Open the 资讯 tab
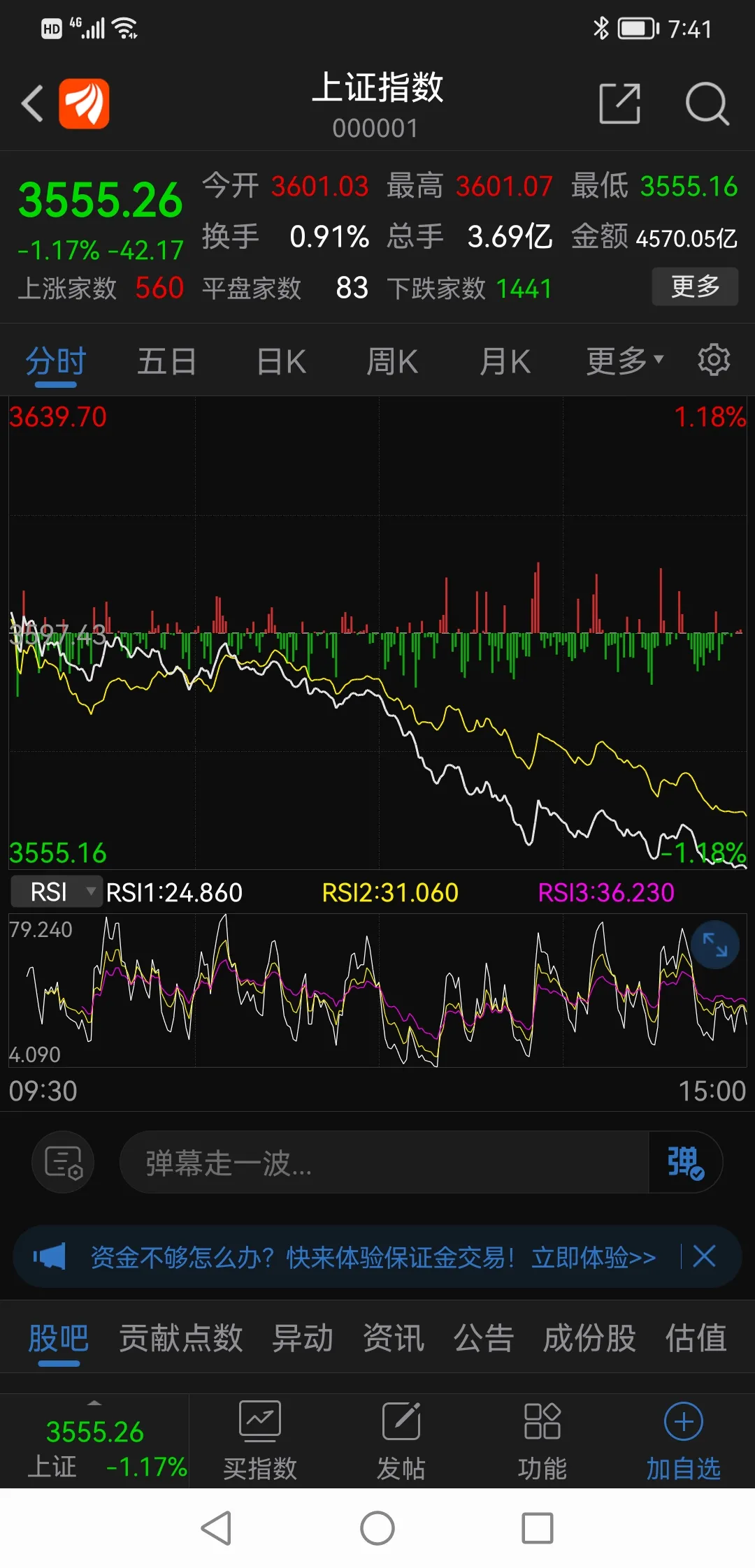The height and width of the screenshot is (1568, 755). (x=393, y=1338)
